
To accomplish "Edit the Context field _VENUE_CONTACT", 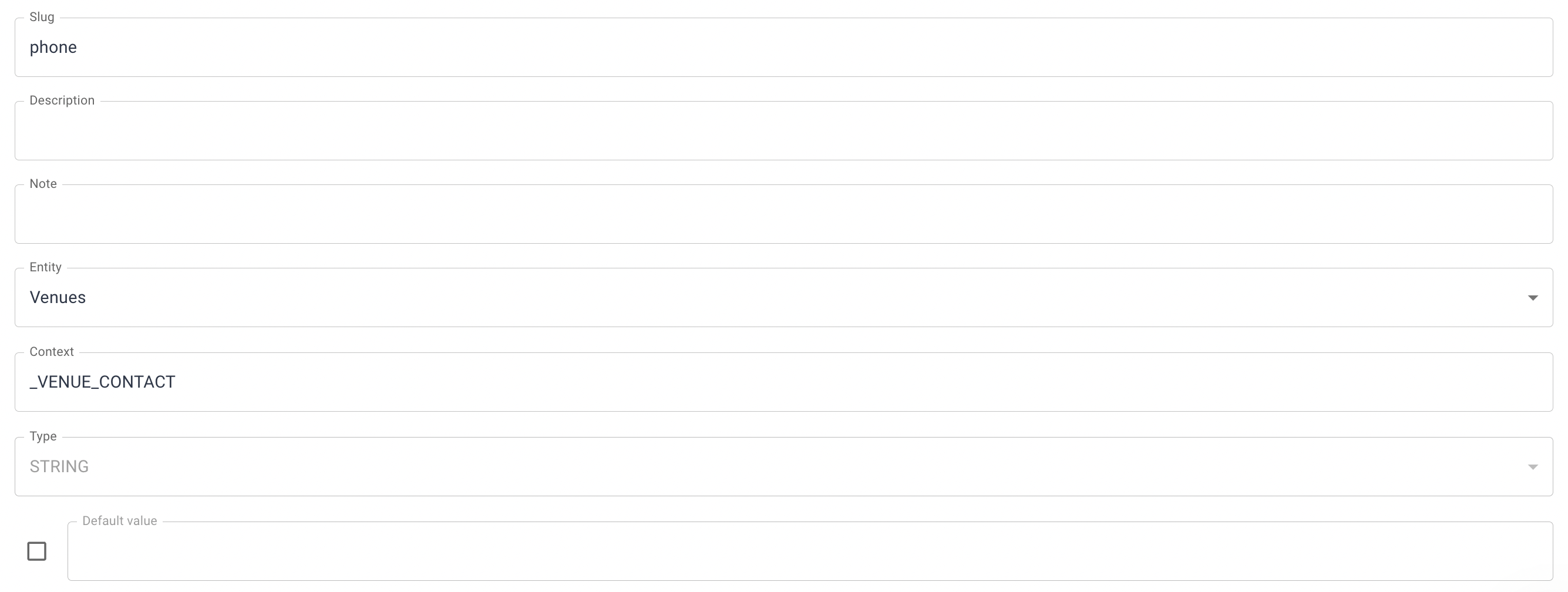I will coord(783,382).
